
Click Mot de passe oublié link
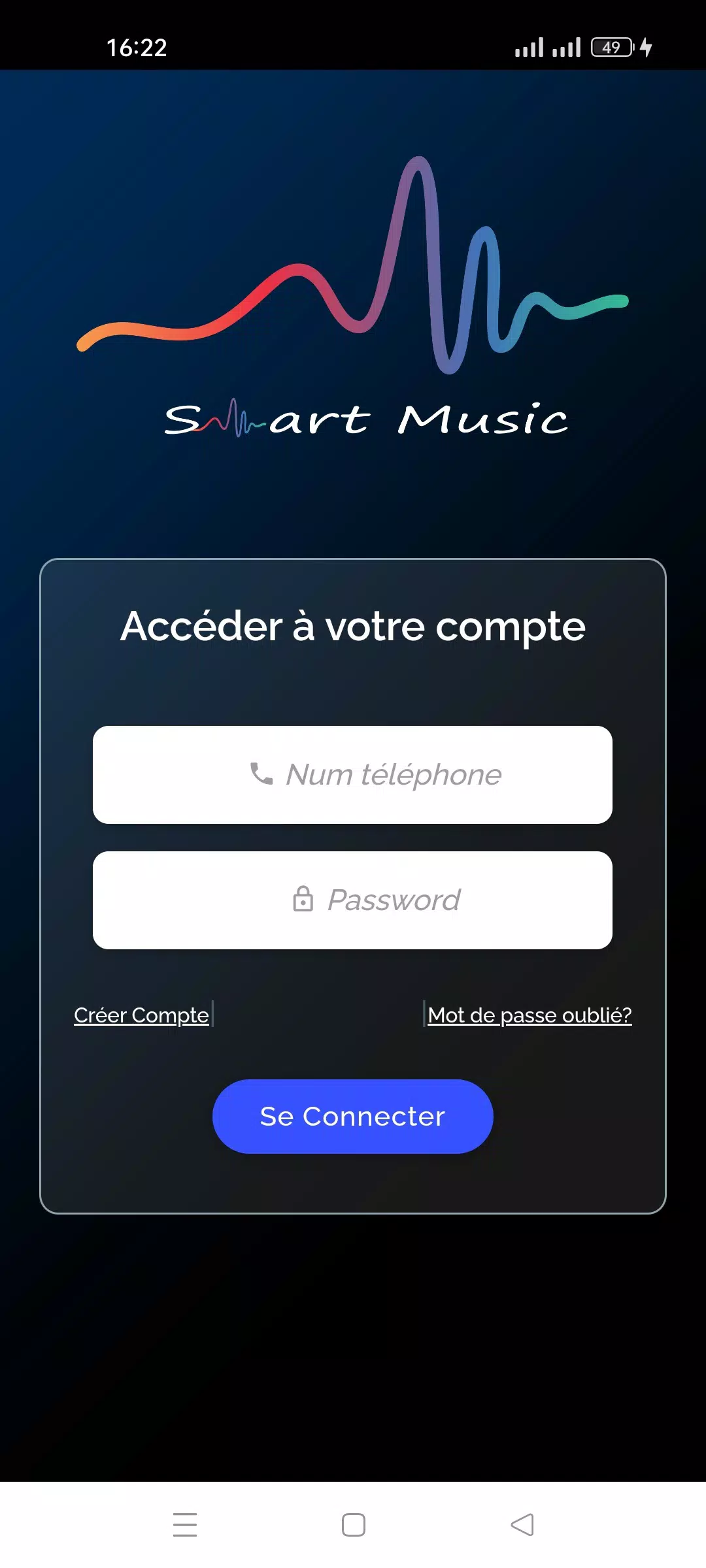529,1015
